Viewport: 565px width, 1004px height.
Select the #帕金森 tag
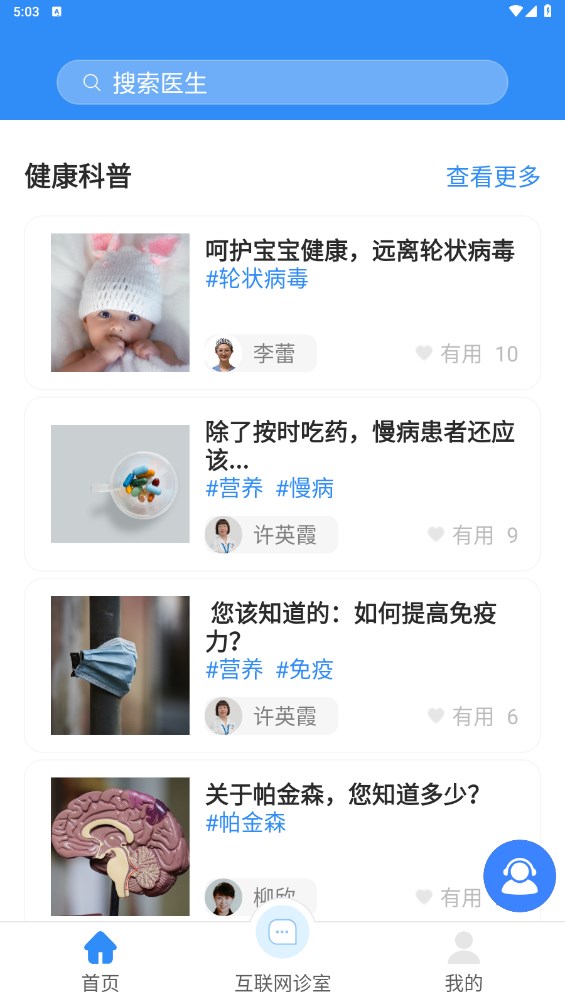click(245, 823)
